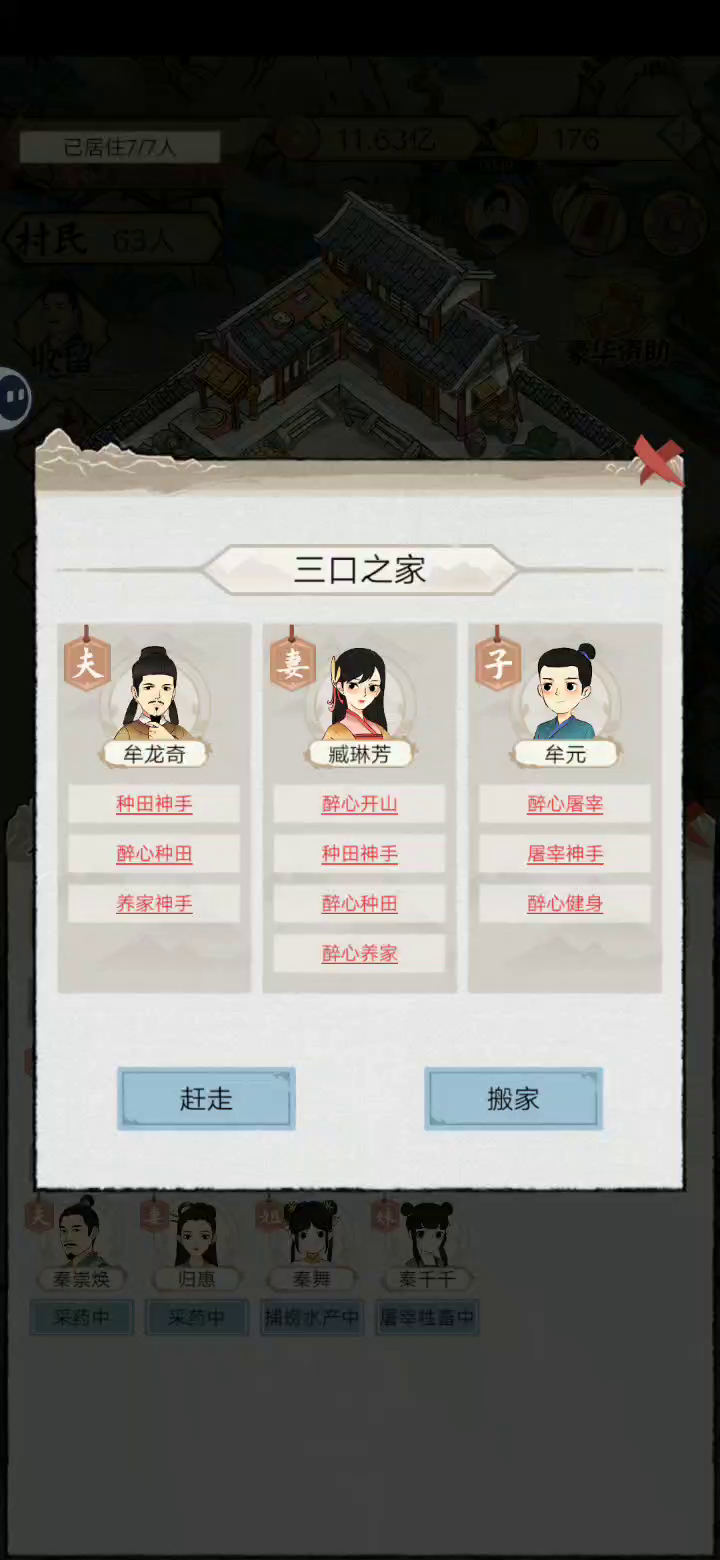Open 臧琳芳's 醉心养家 trait link

pos(360,954)
